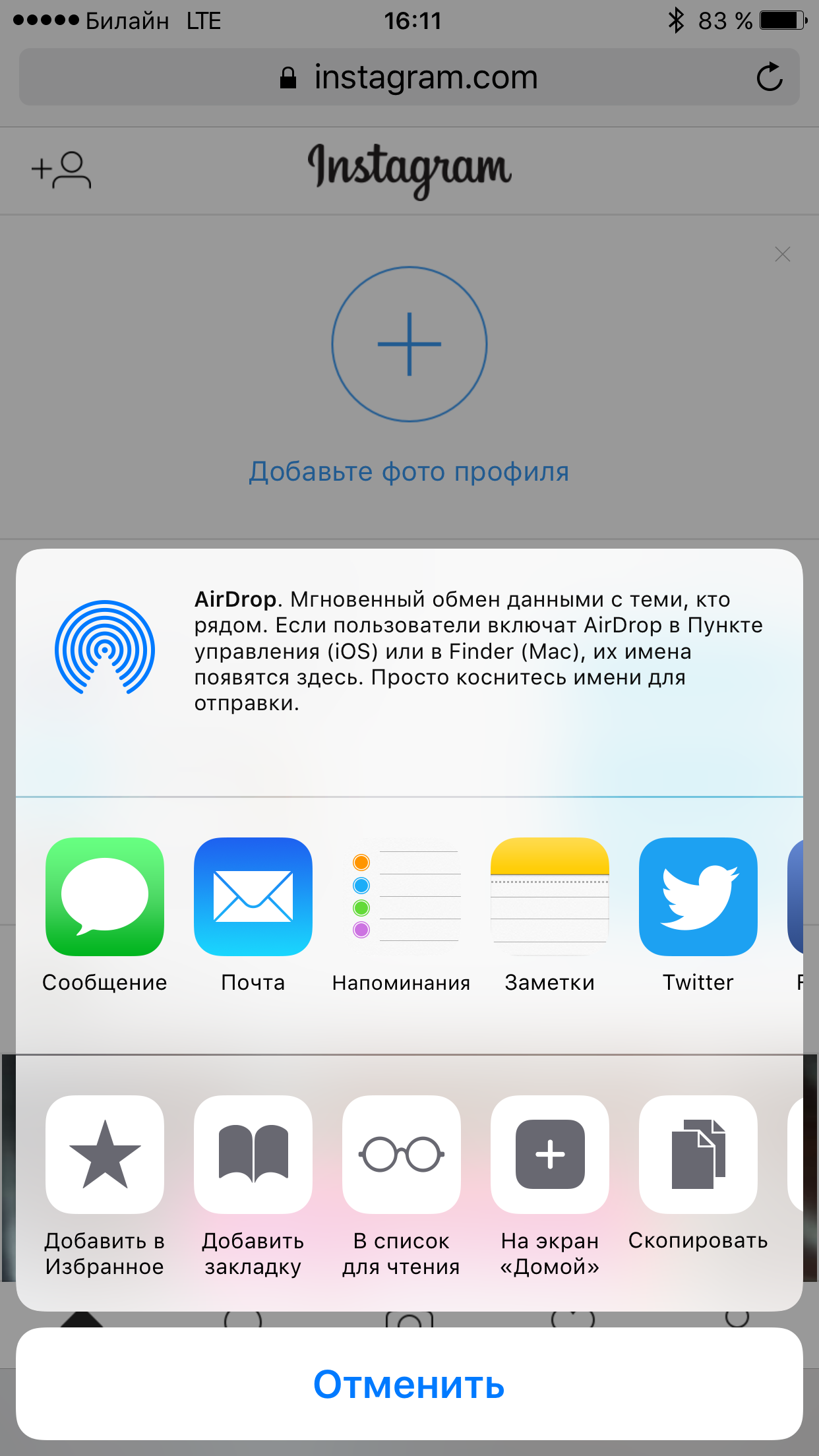Share the page on Twitter
The height and width of the screenshot is (1456, 819).
698,897
